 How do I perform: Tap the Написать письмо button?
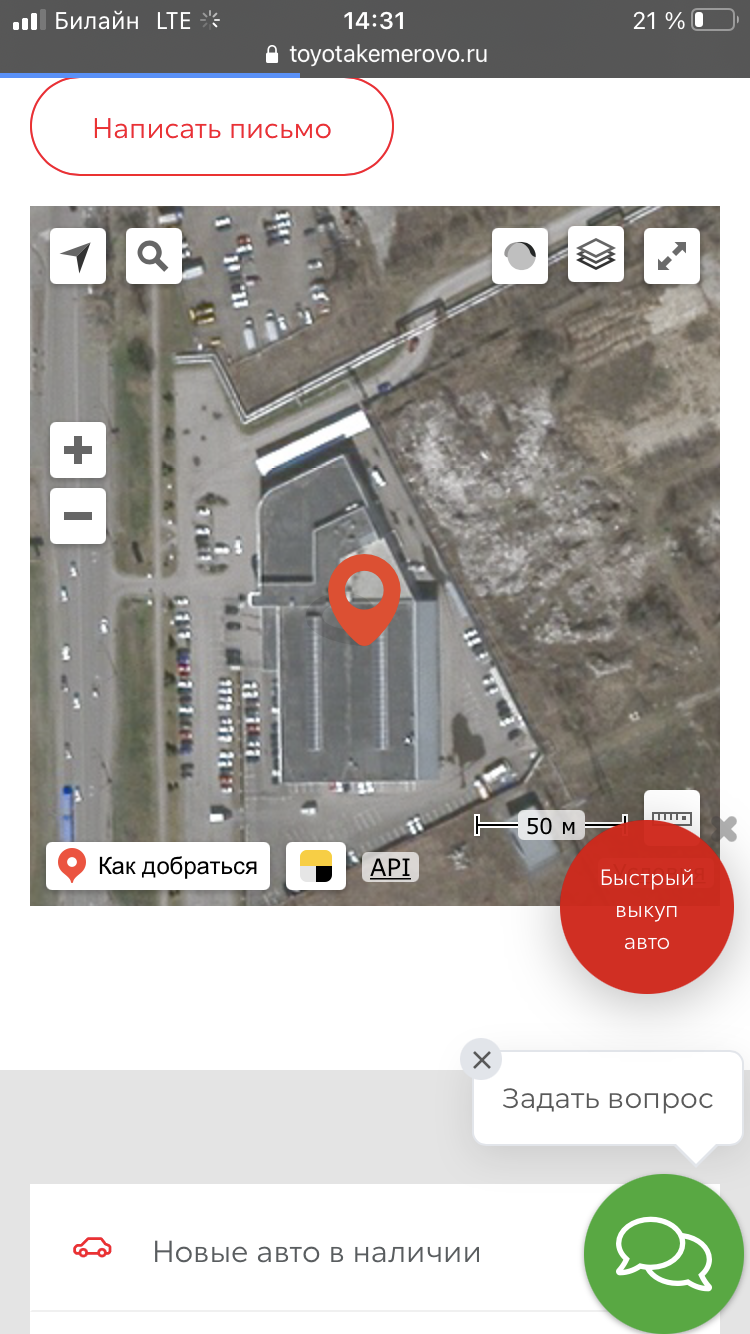[x=212, y=128]
